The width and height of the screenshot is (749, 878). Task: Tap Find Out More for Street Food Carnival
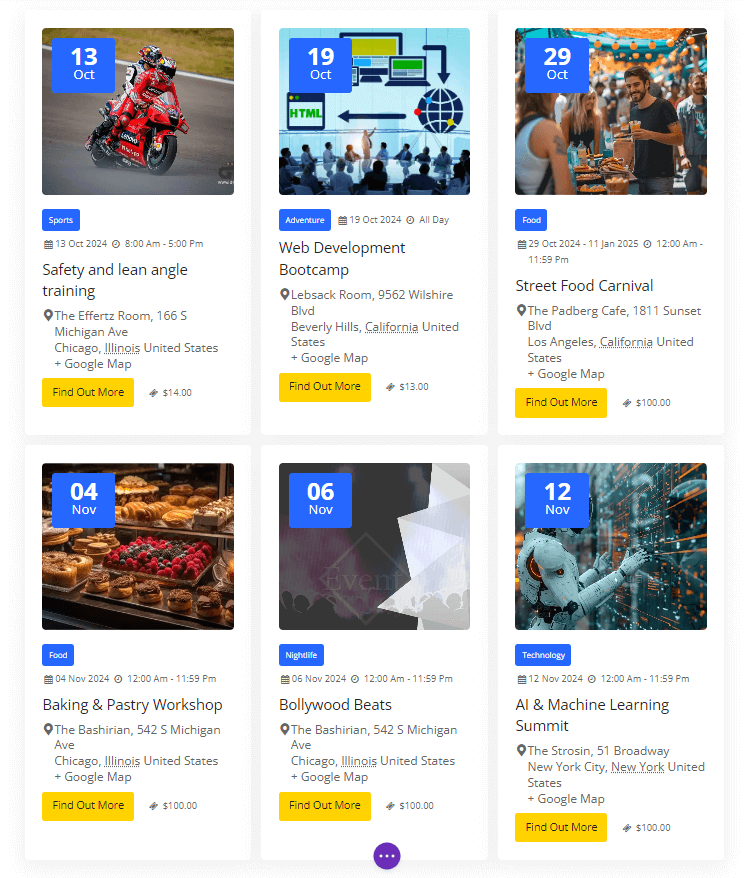coord(561,402)
